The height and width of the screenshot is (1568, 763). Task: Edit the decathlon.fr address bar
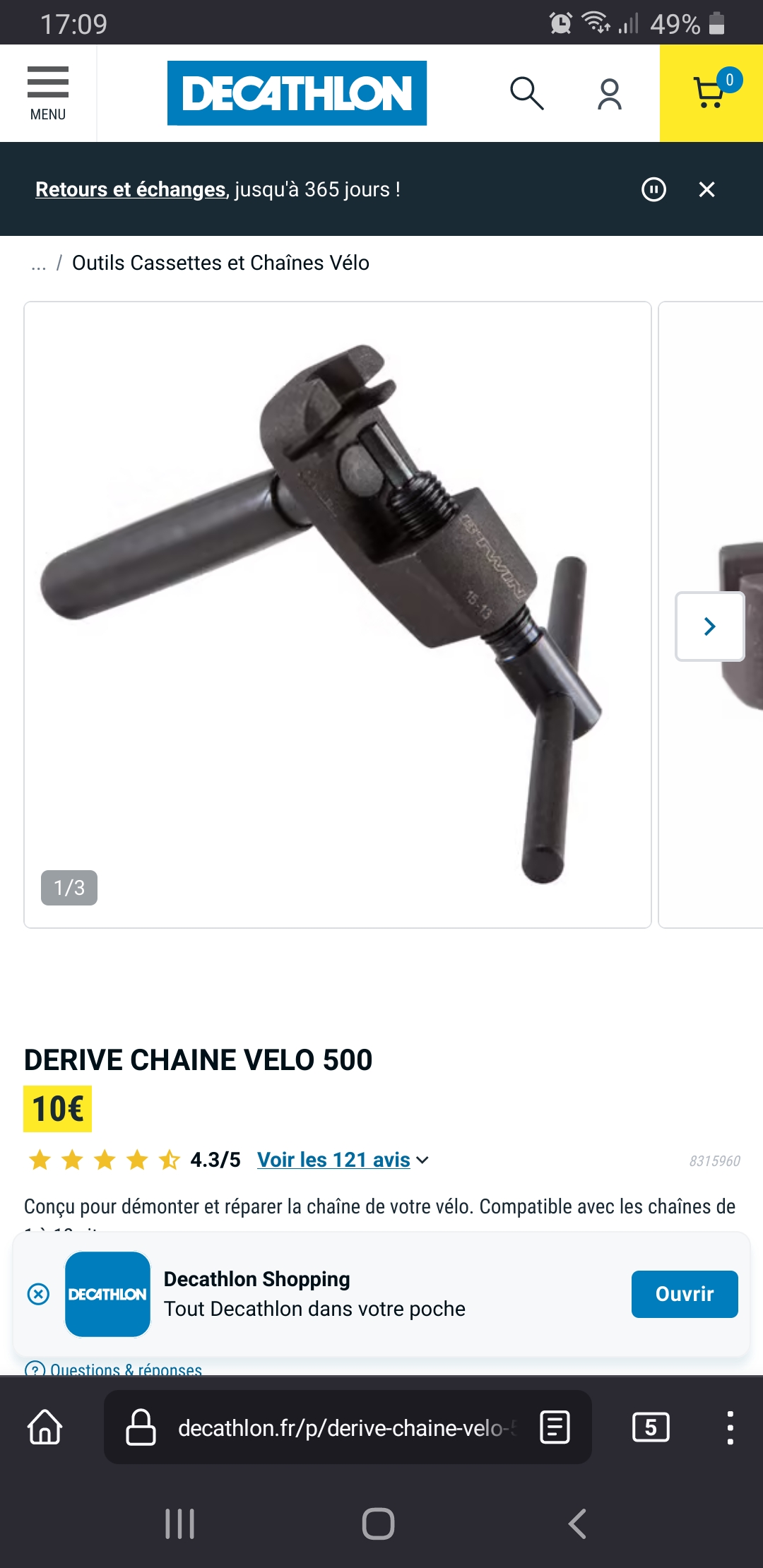coord(339,1428)
